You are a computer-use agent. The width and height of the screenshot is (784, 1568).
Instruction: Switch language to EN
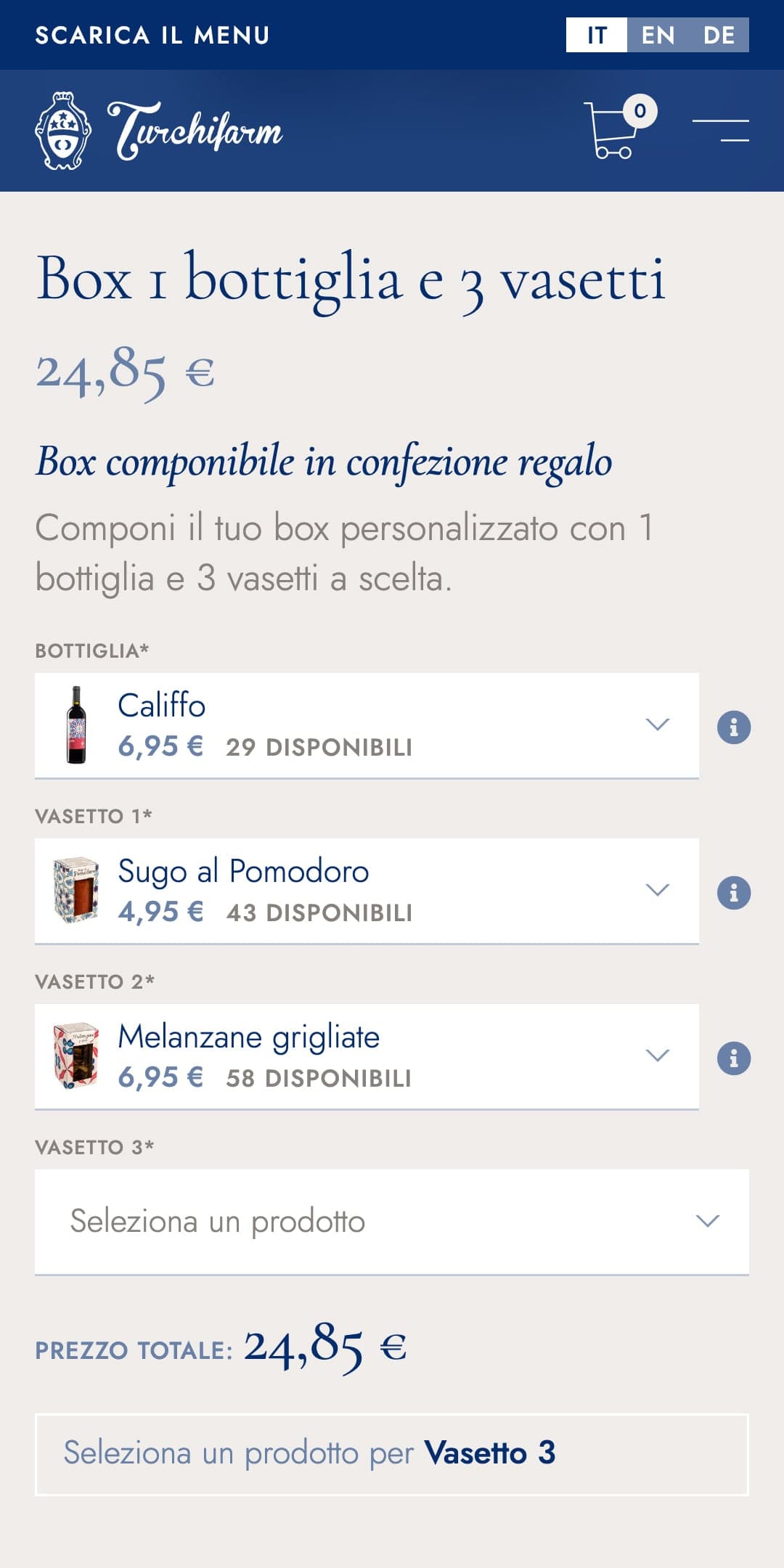[x=658, y=35]
